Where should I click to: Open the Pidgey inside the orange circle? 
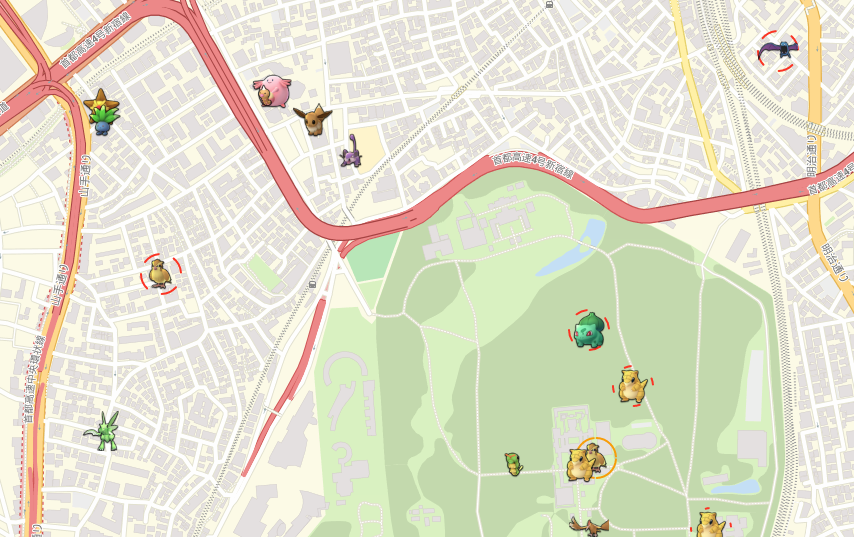(x=597, y=455)
